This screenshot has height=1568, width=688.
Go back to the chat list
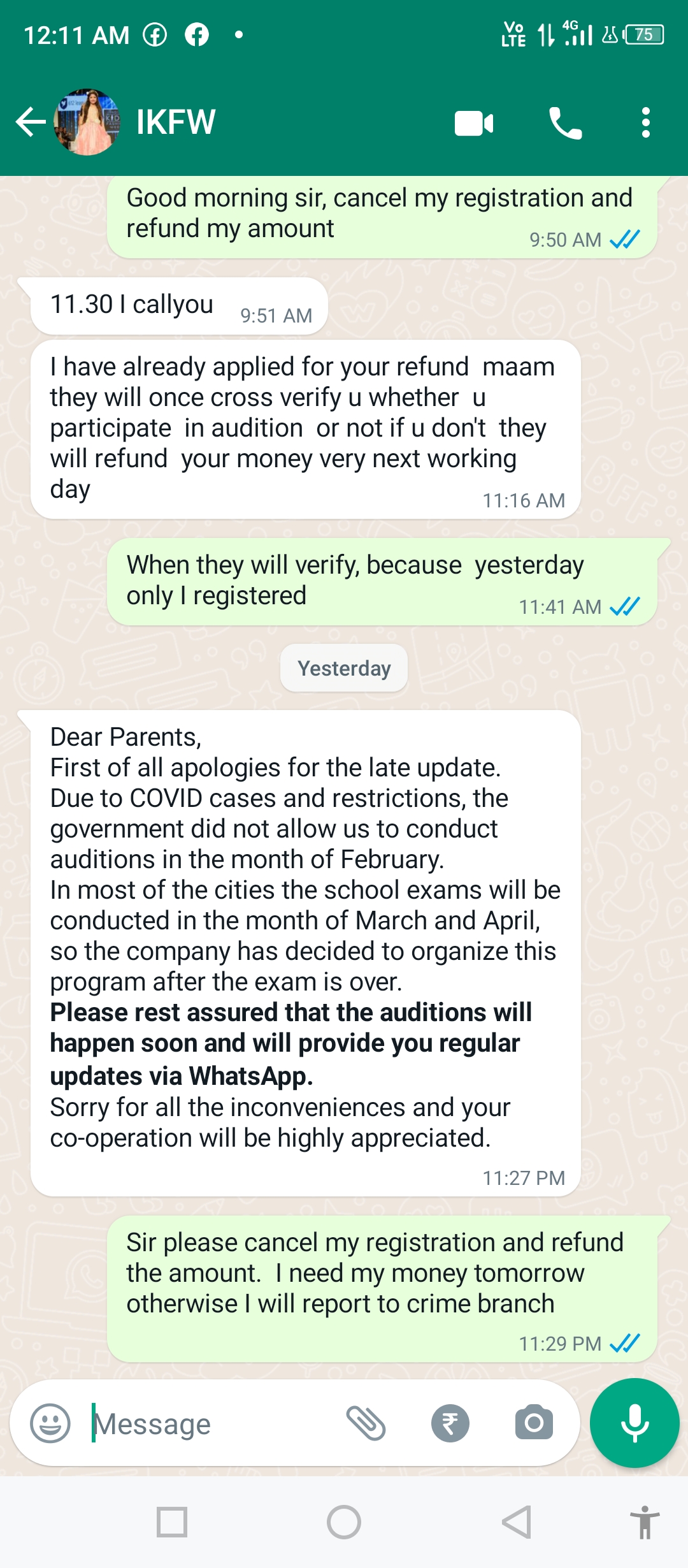(x=30, y=122)
